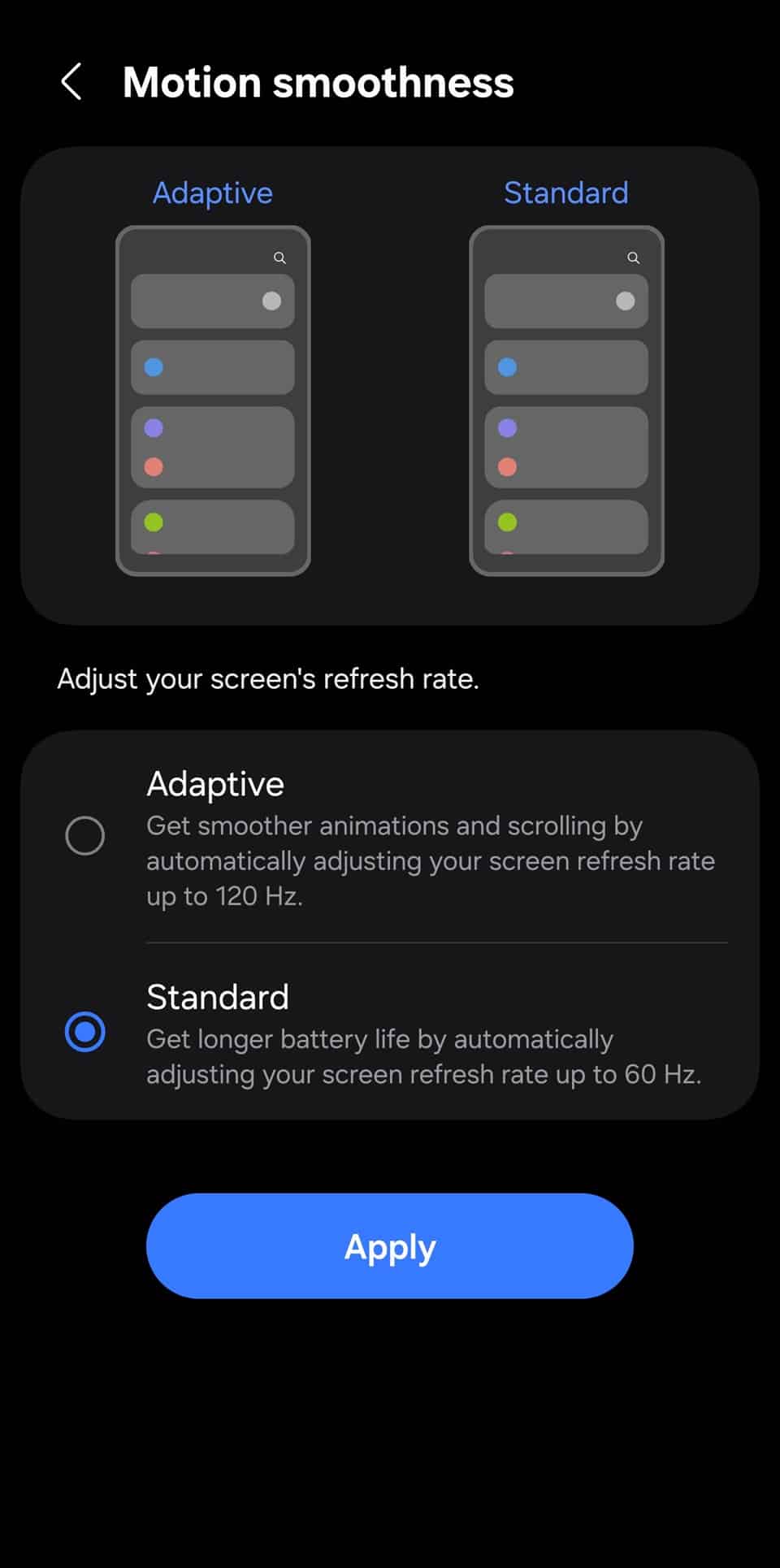The width and height of the screenshot is (780, 1568).
Task: Select the Standard refresh rate option
Action: coord(84,1032)
